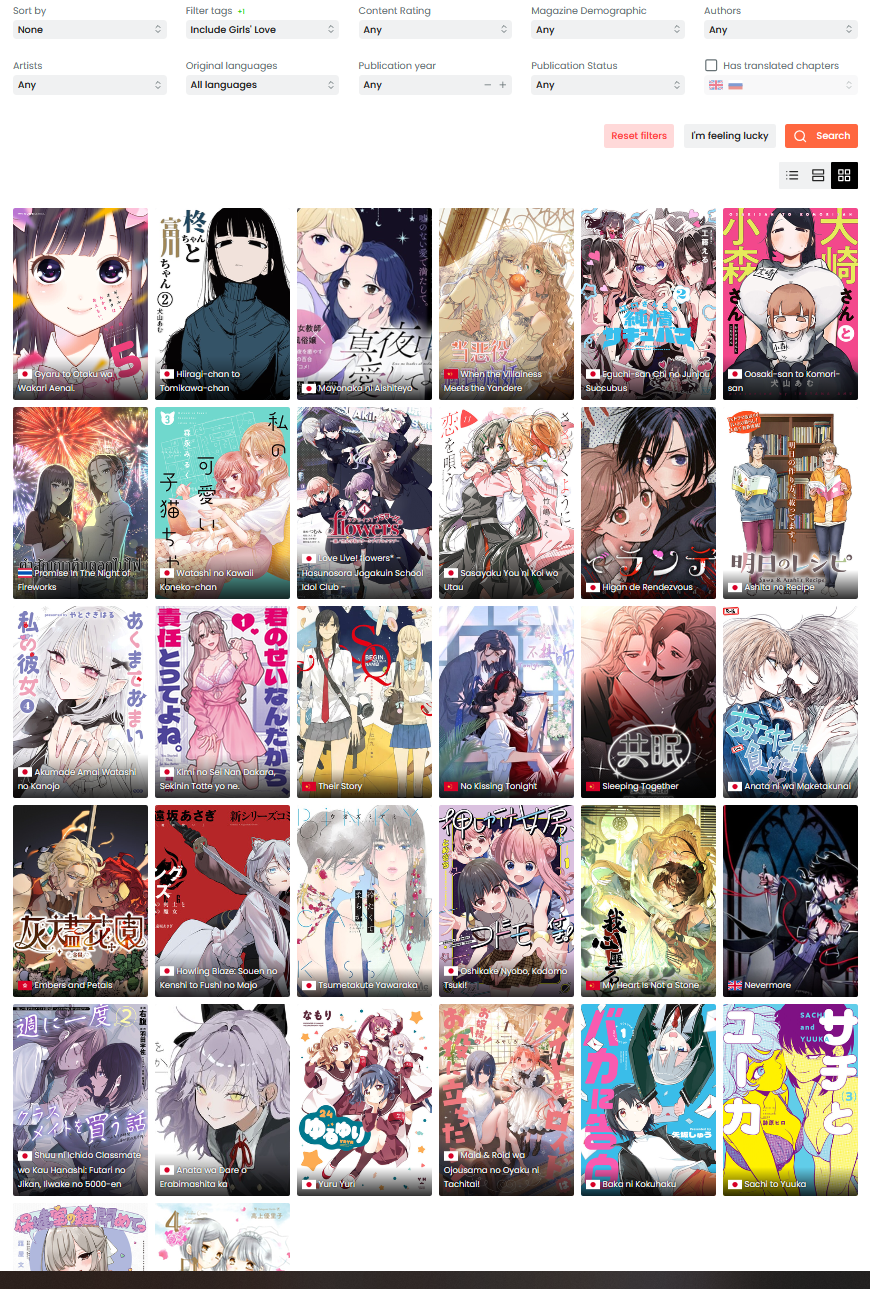The image size is (870, 1289).
Task: Try the I'm feeling lucky button
Action: (730, 136)
